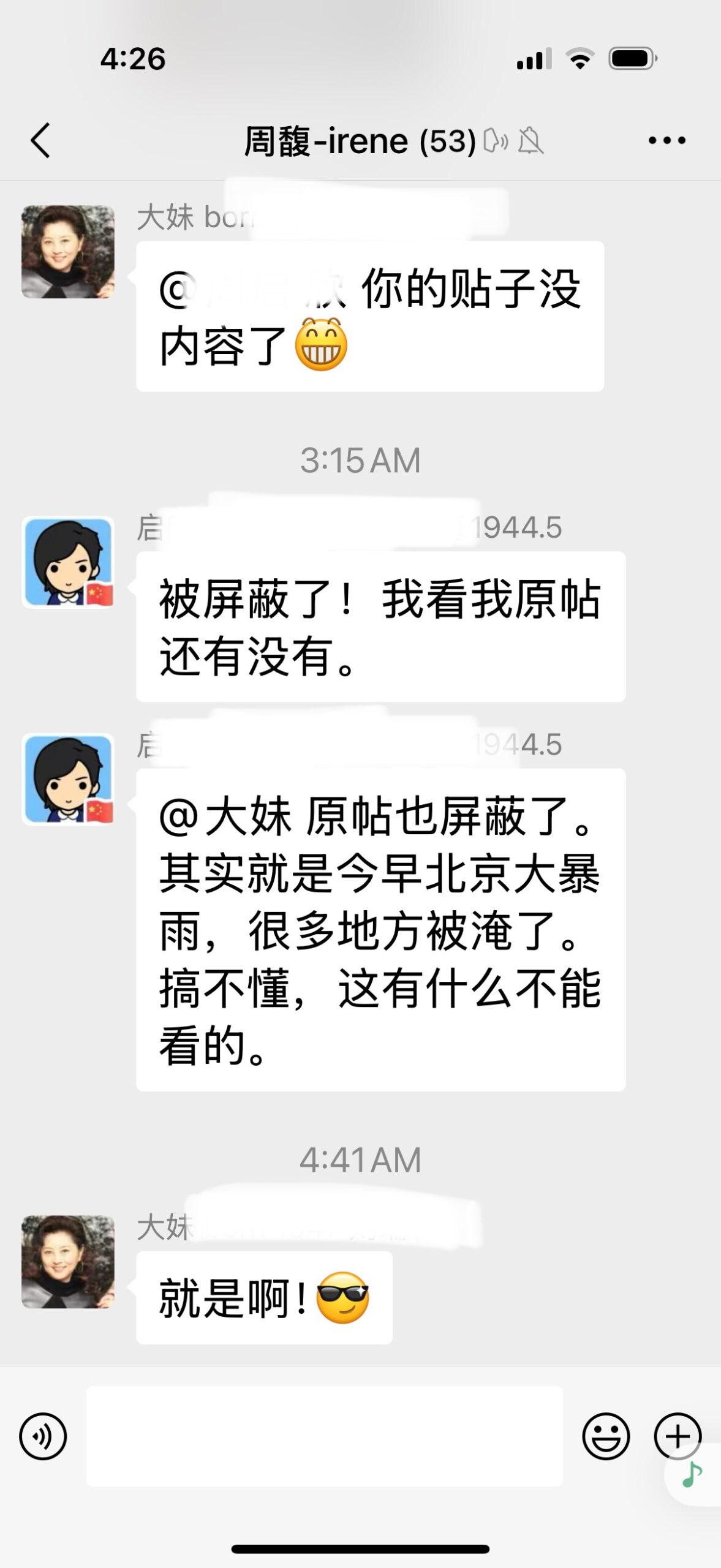
Task: Switch to voice message input
Action: click(x=43, y=1436)
